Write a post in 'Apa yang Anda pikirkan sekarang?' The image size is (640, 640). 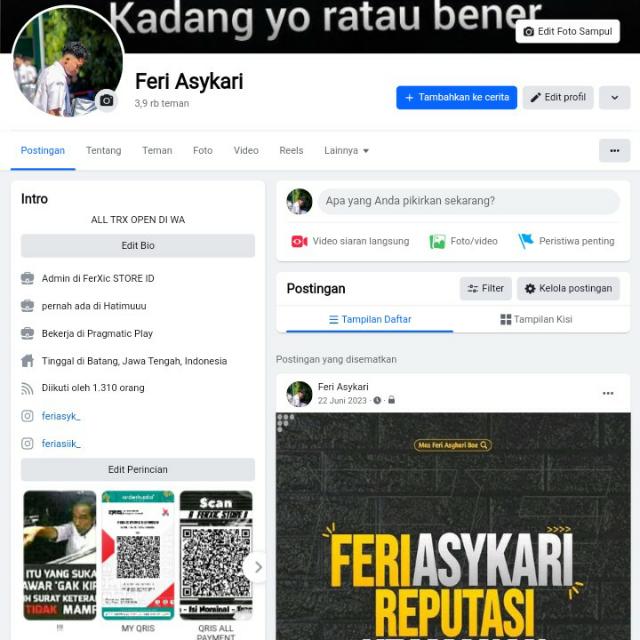tap(468, 201)
